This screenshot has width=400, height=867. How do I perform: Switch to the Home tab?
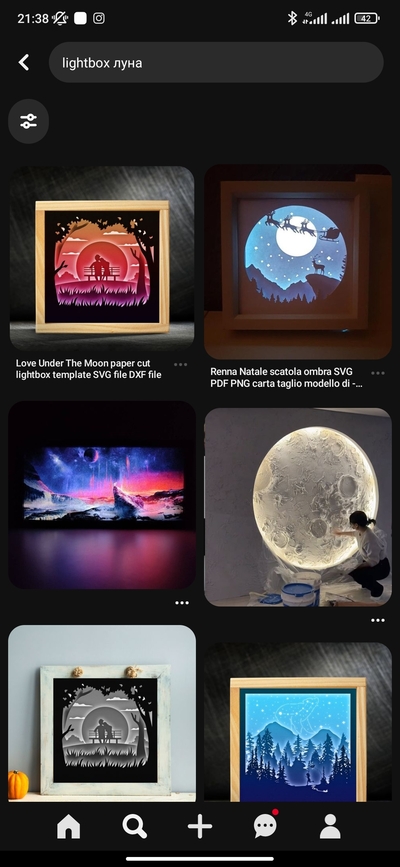[69, 827]
